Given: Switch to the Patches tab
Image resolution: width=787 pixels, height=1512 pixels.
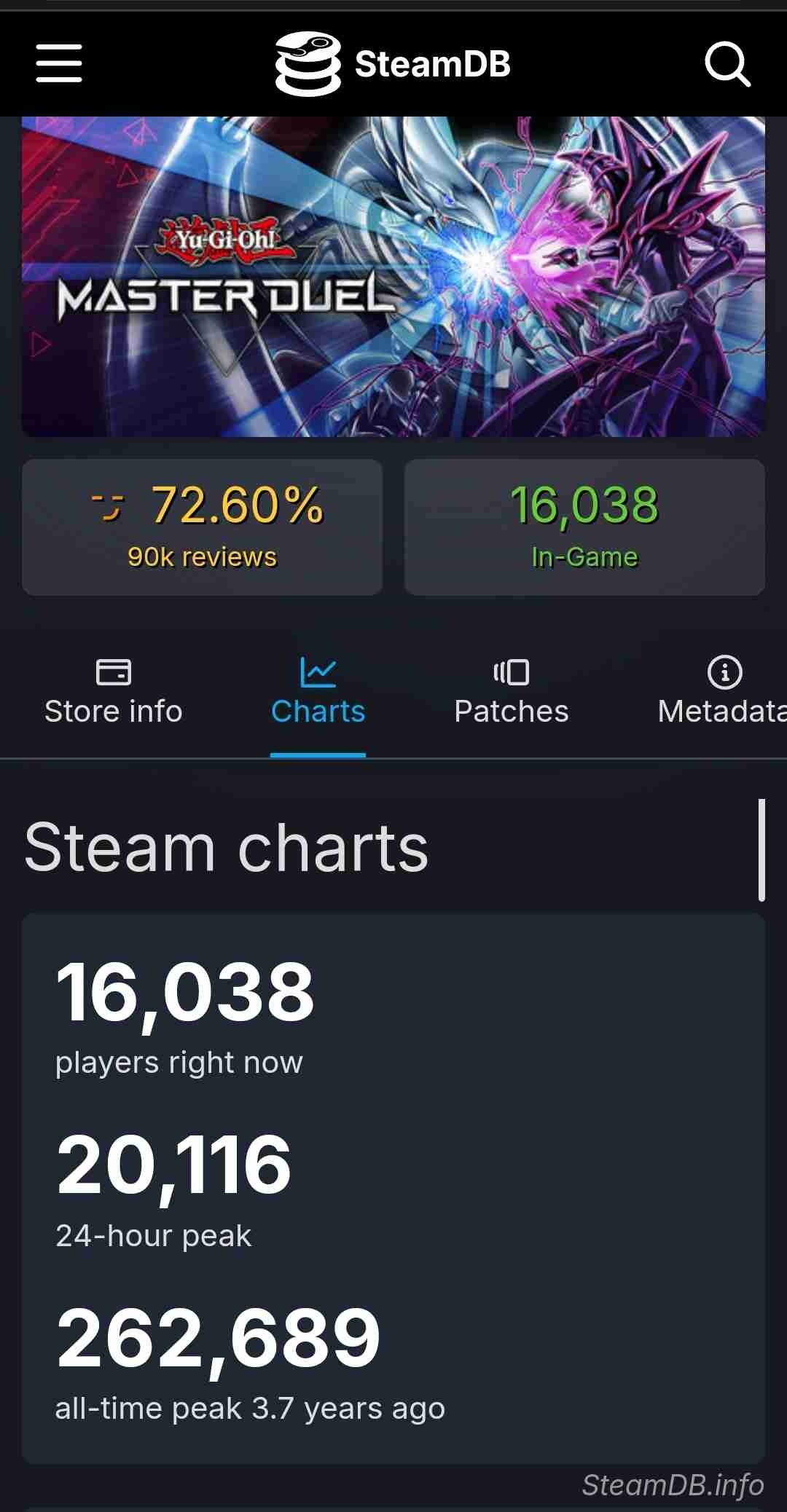Looking at the screenshot, I should pos(512,692).
